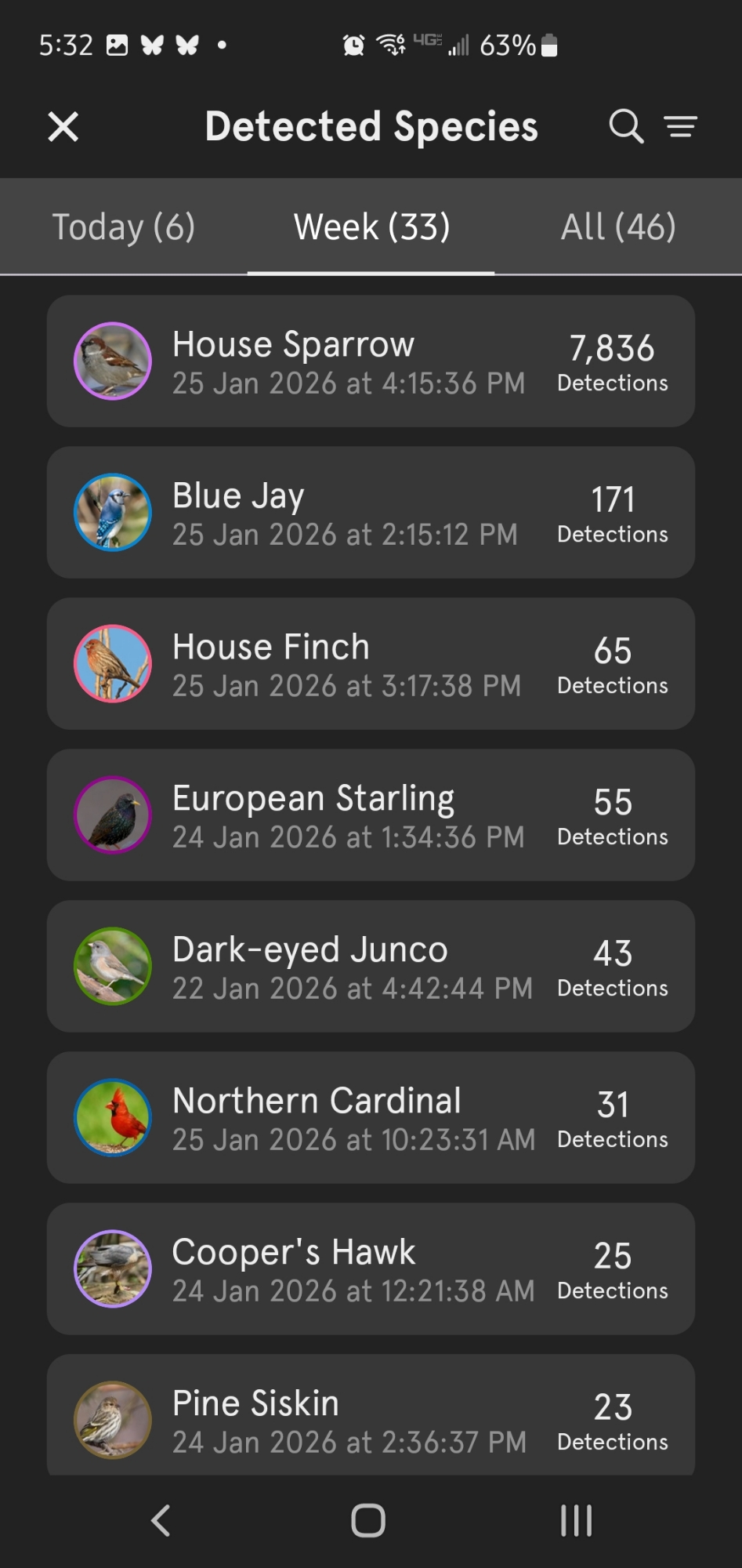Select the Northern Cardinal card

click(x=371, y=1118)
